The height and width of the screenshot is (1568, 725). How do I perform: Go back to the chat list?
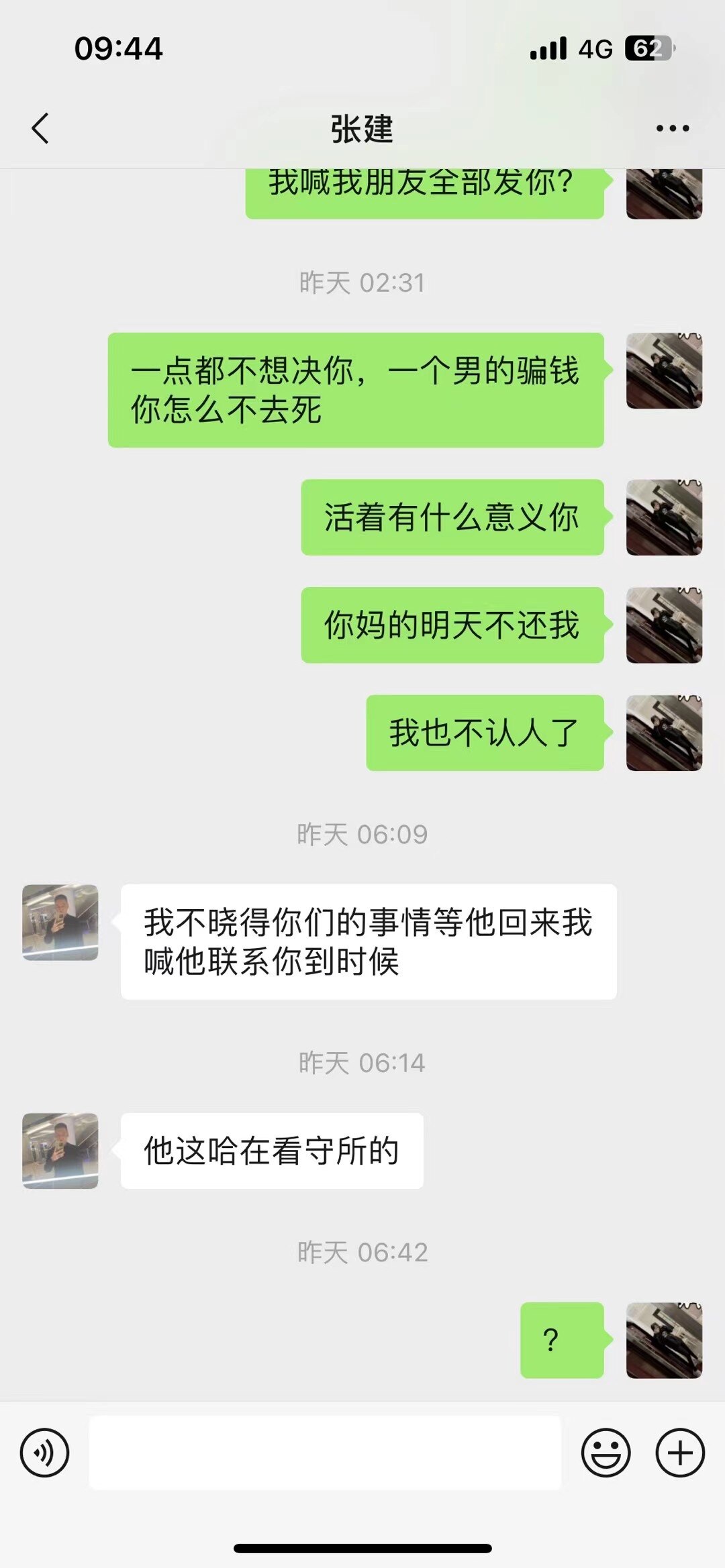point(40,128)
